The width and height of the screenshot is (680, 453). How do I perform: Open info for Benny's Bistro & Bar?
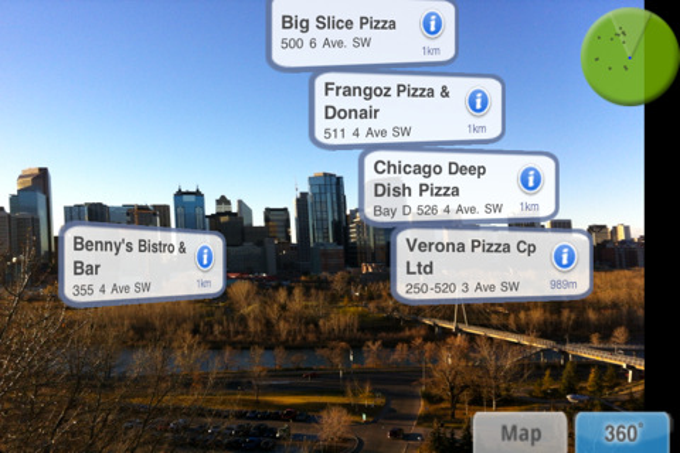coord(205,257)
